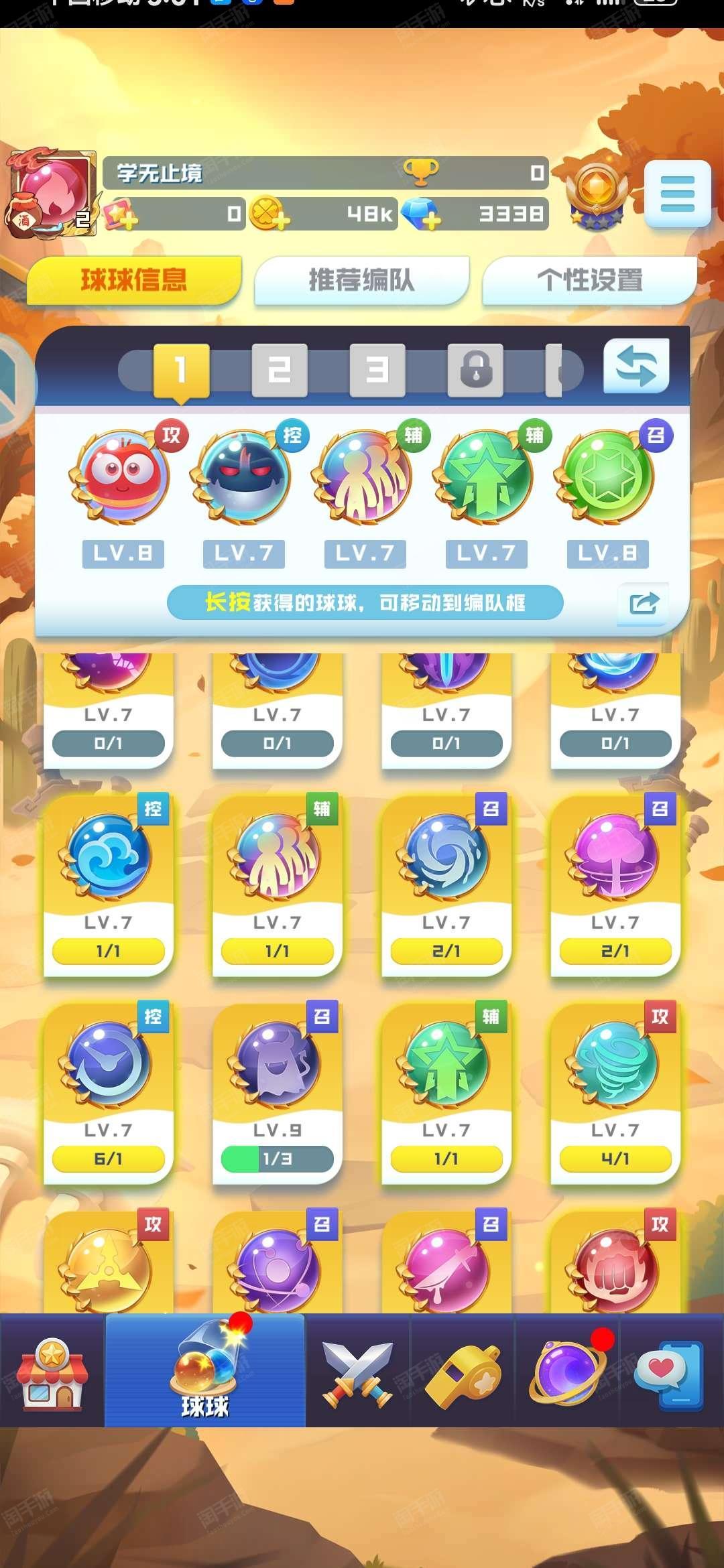This screenshot has width=724, height=1568.
Task: Open the rank medal badge
Action: (597, 194)
